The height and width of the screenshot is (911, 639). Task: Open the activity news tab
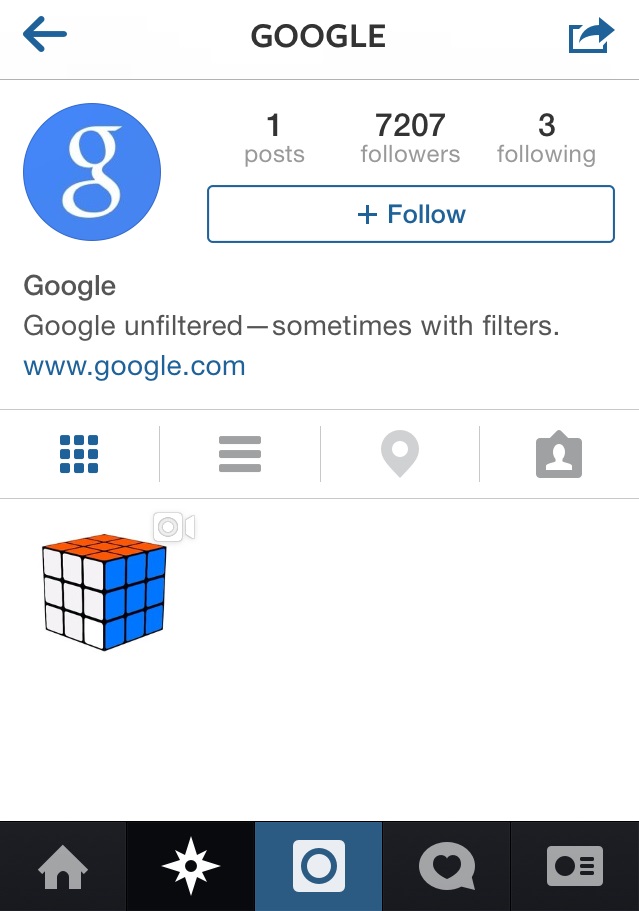click(447, 866)
